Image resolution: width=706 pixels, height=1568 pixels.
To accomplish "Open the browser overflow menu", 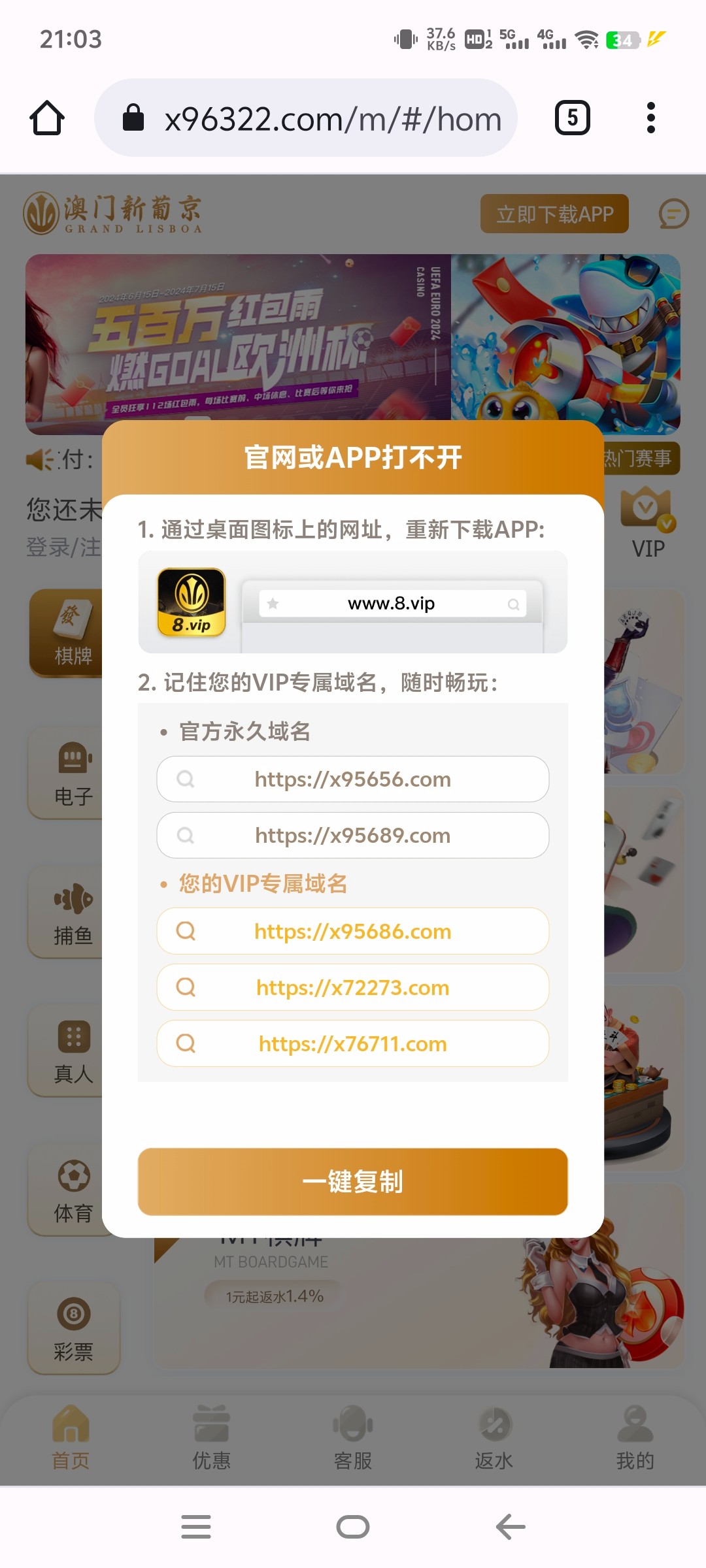I will (650, 118).
